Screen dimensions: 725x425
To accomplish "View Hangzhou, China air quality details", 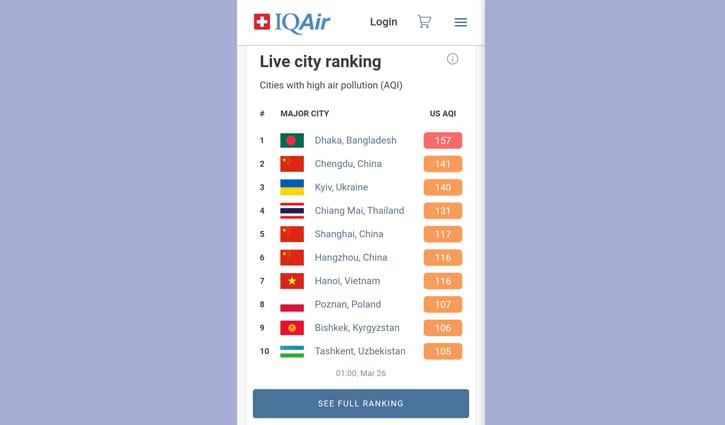I will click(350, 258).
